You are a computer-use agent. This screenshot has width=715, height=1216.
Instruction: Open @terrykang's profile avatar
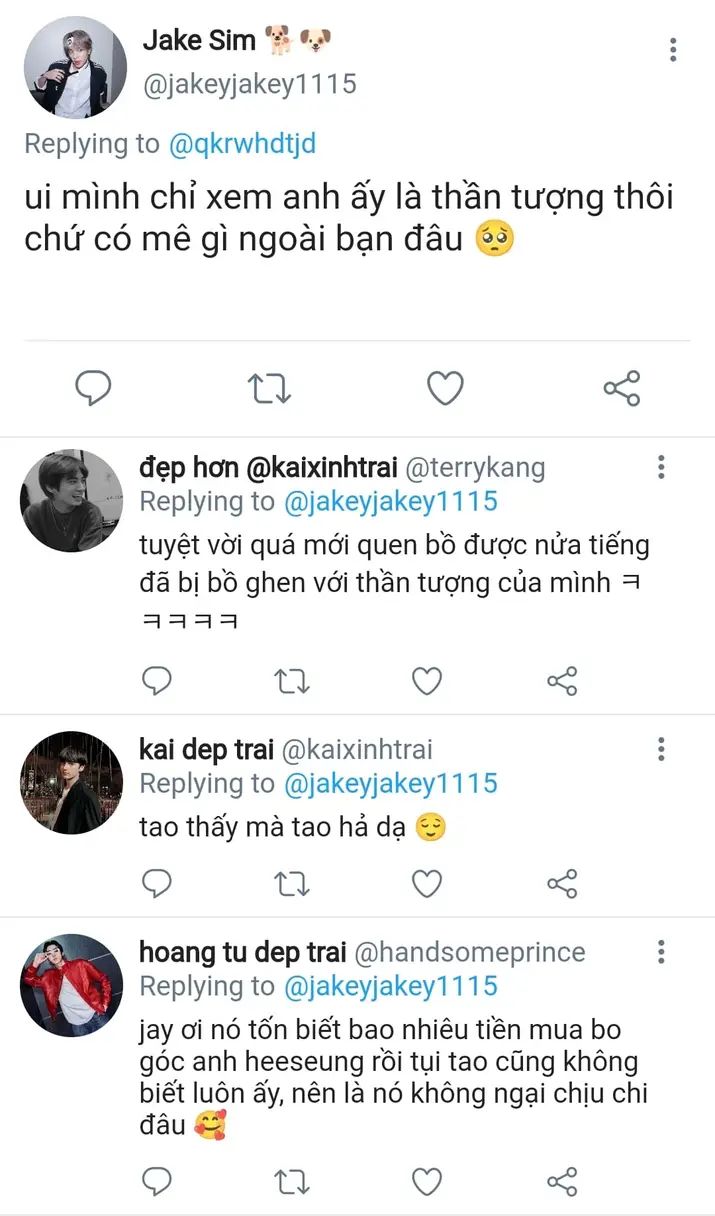[x=71, y=500]
